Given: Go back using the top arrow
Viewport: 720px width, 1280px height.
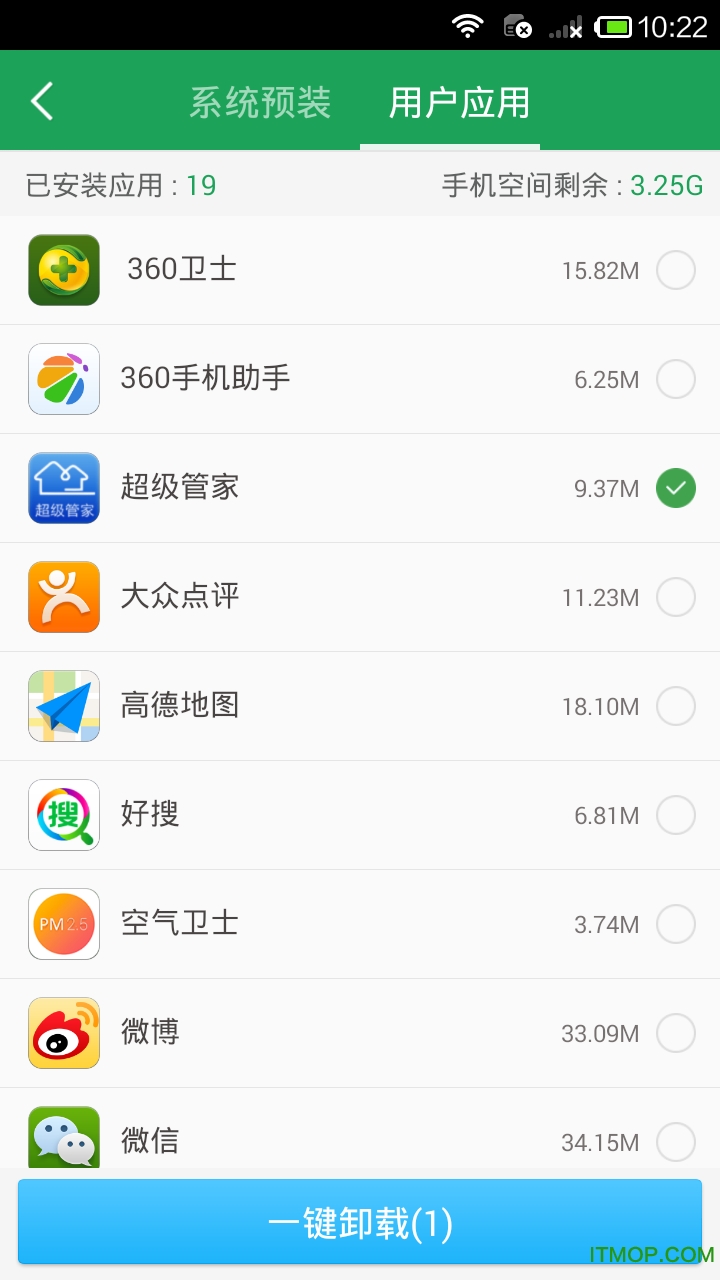Looking at the screenshot, I should [42, 102].
